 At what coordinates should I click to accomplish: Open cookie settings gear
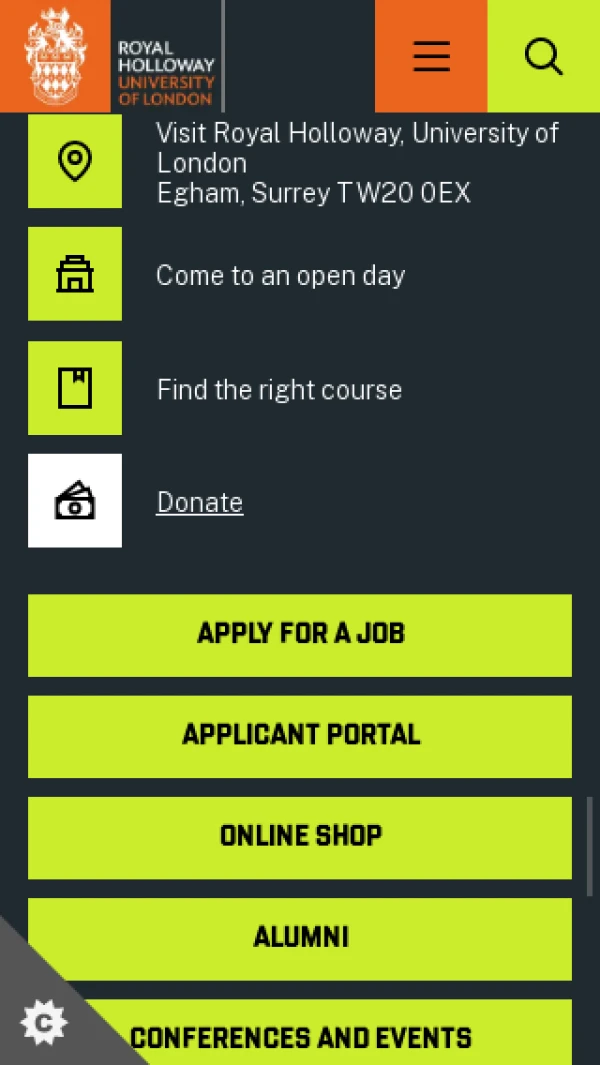43,1022
